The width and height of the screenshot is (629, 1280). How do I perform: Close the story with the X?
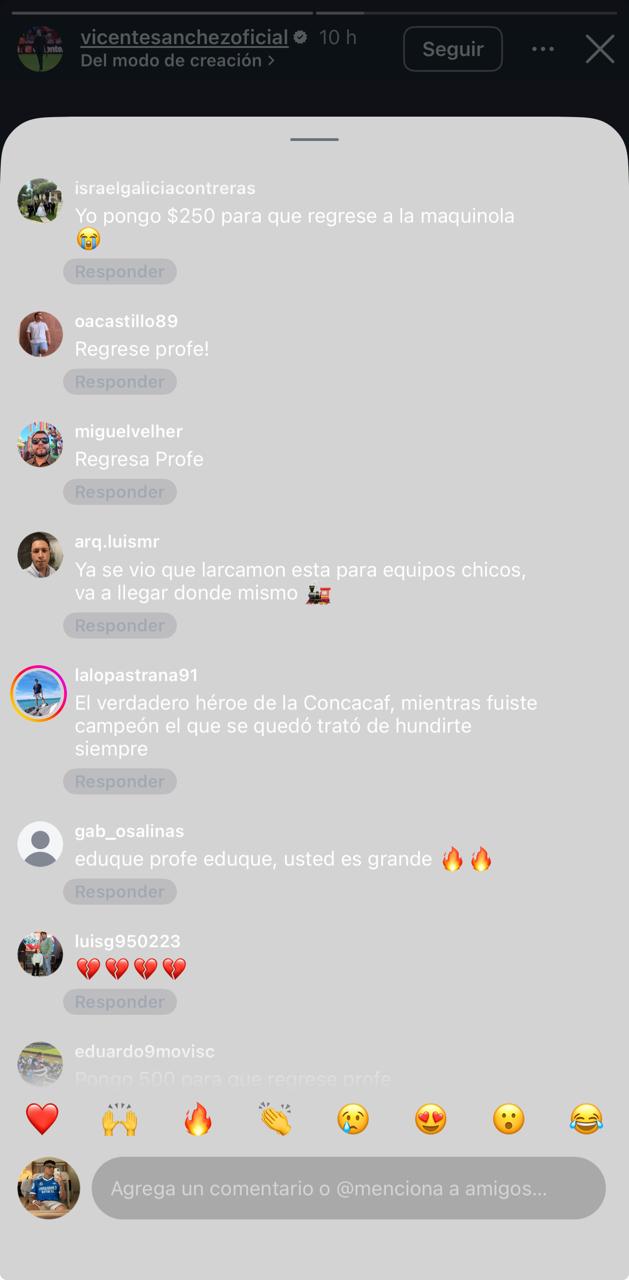599,48
